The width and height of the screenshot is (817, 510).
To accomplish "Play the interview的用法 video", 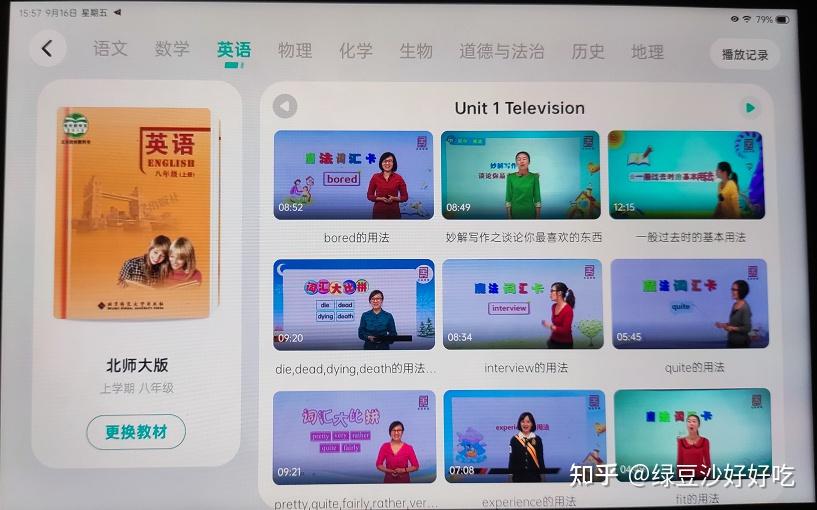I will pyautogui.click(x=522, y=304).
